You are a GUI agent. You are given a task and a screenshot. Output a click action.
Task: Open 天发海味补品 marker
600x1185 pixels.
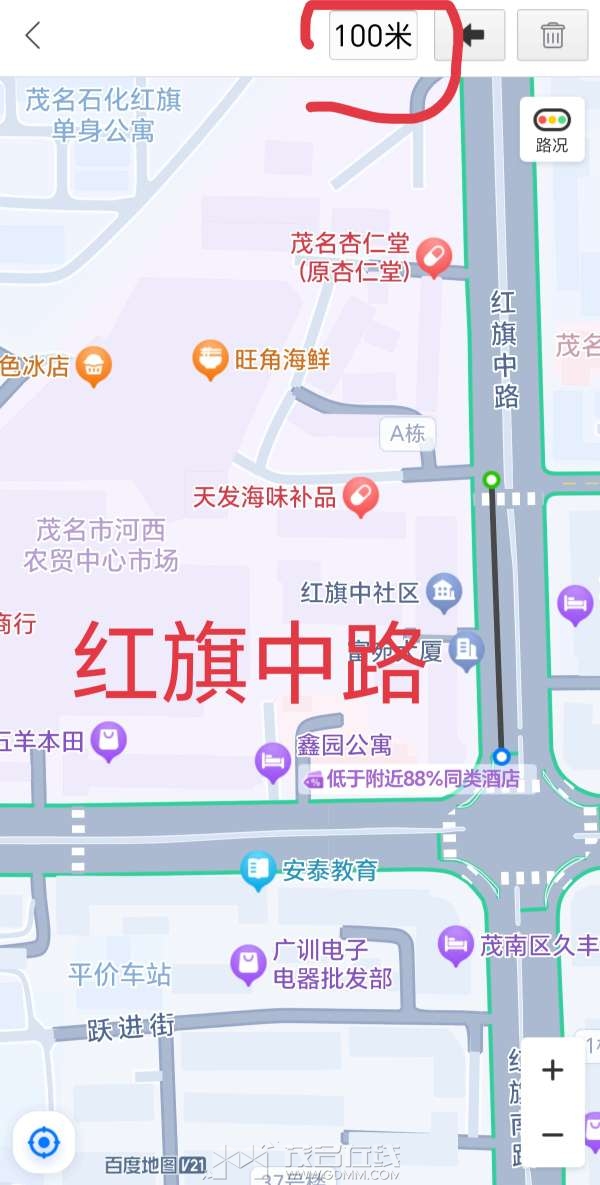(x=360, y=497)
